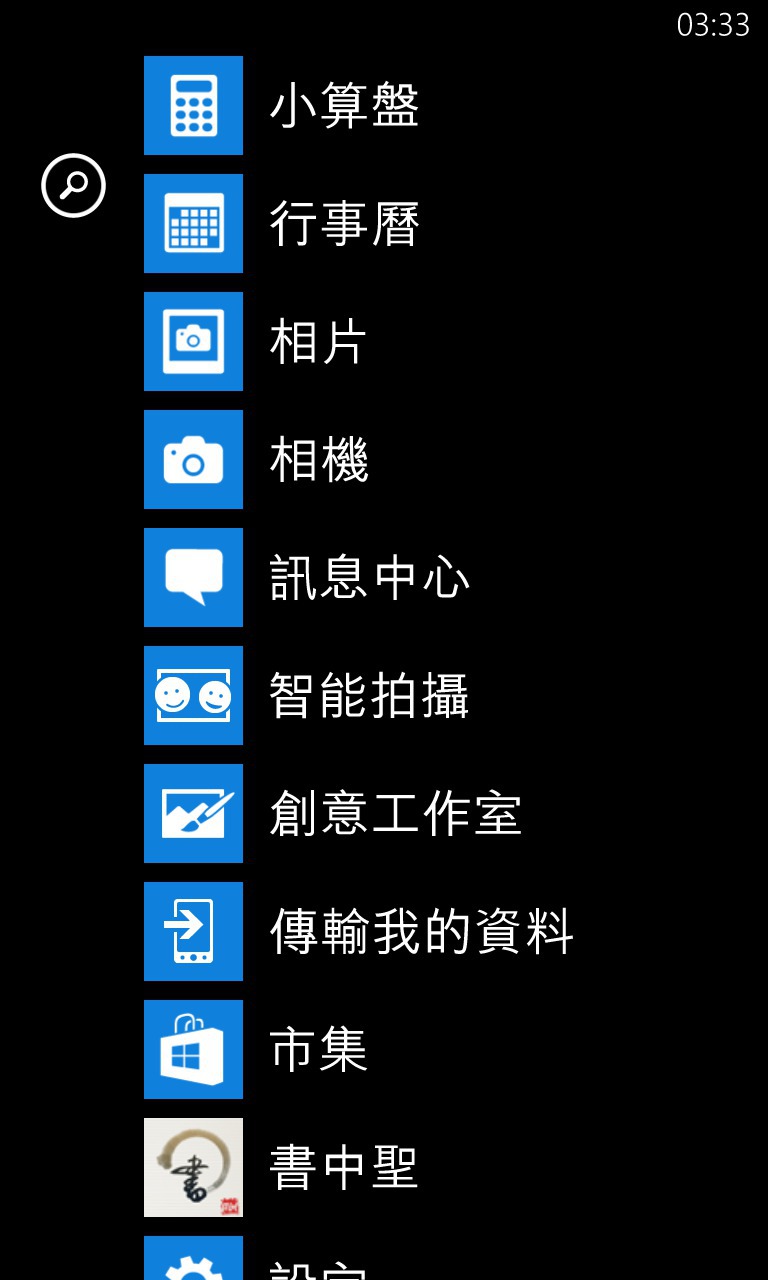Launch 行事曆 calendar
The width and height of the screenshot is (768, 1280).
(x=193, y=223)
